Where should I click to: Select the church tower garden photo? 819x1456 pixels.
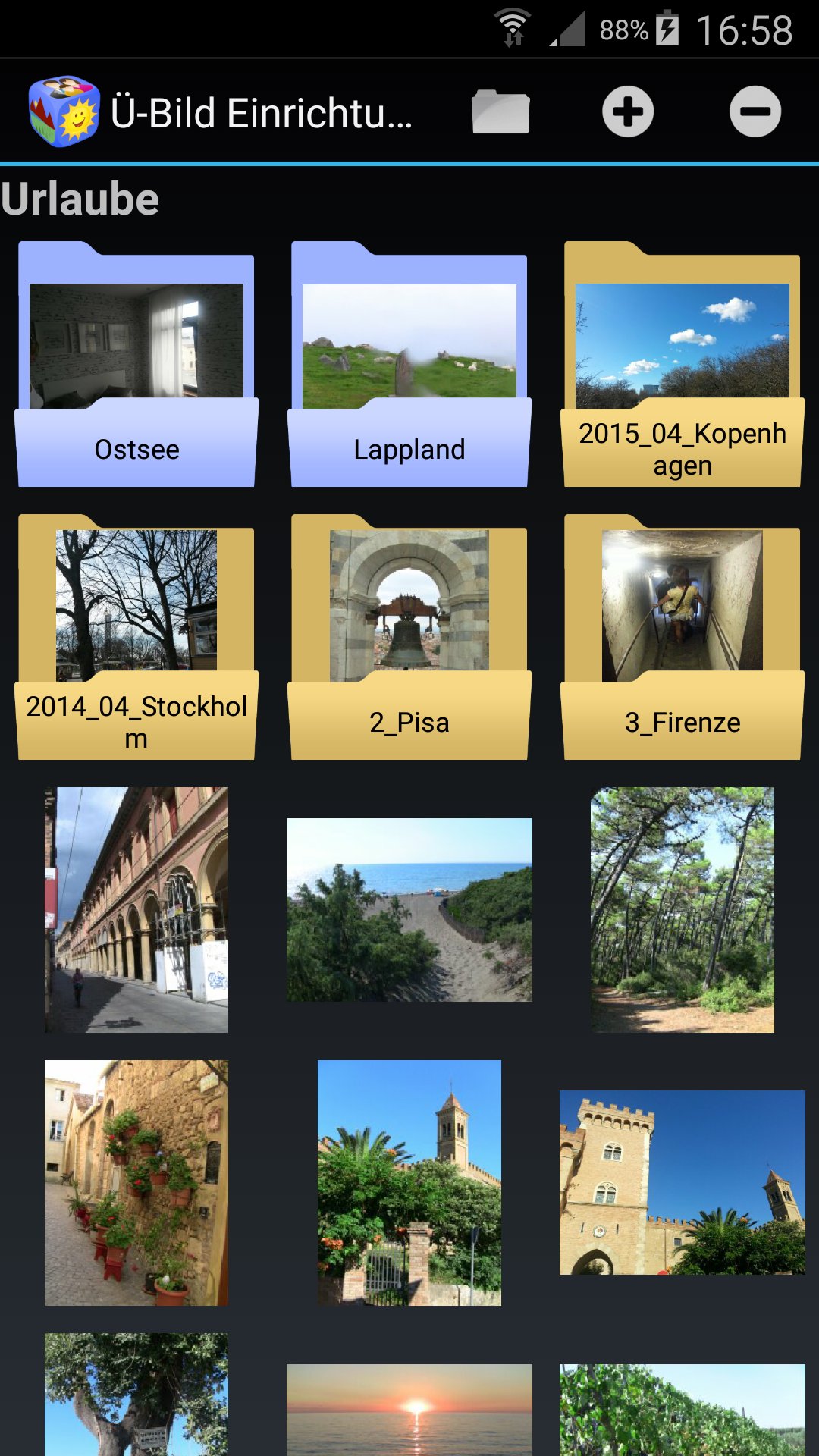click(409, 1183)
